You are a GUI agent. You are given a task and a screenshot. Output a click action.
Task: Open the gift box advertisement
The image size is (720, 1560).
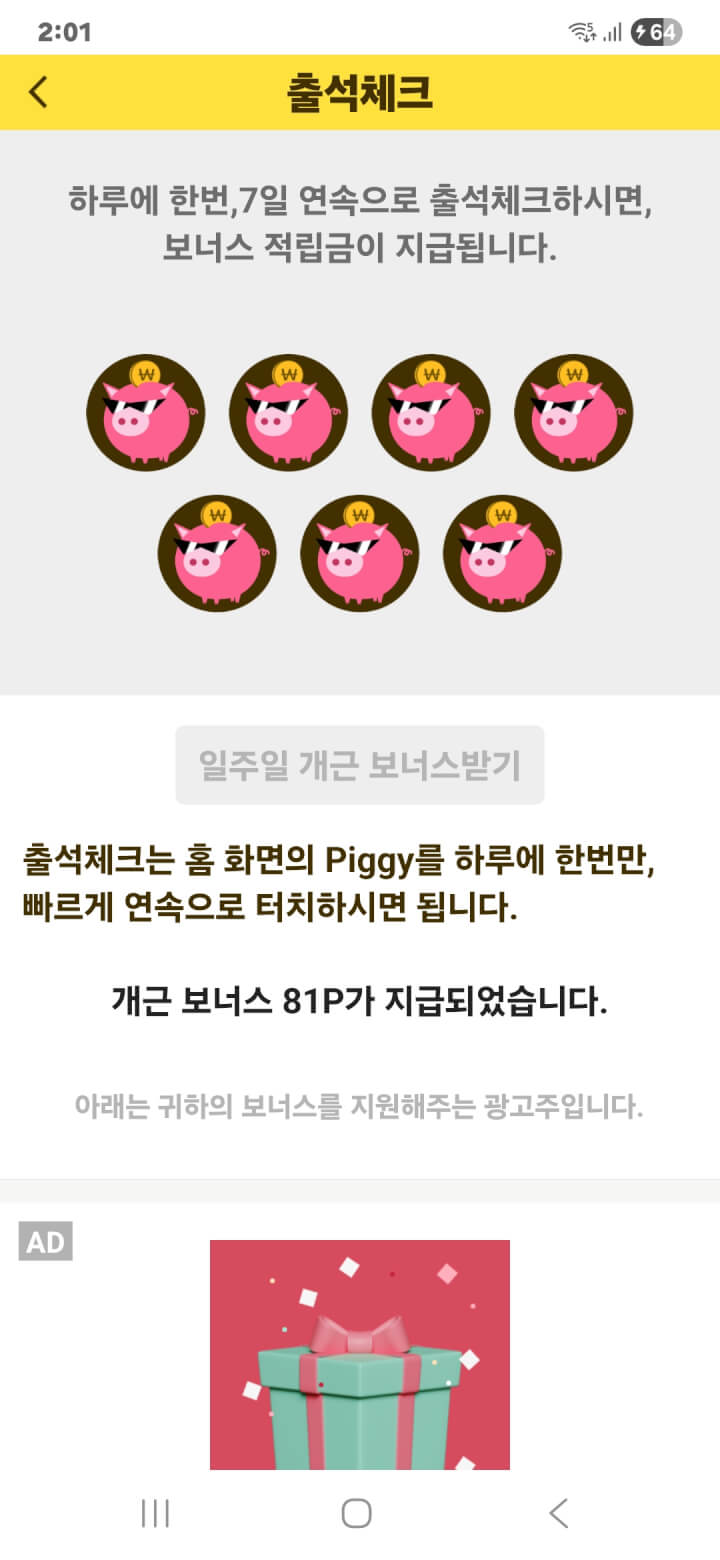[360, 1355]
